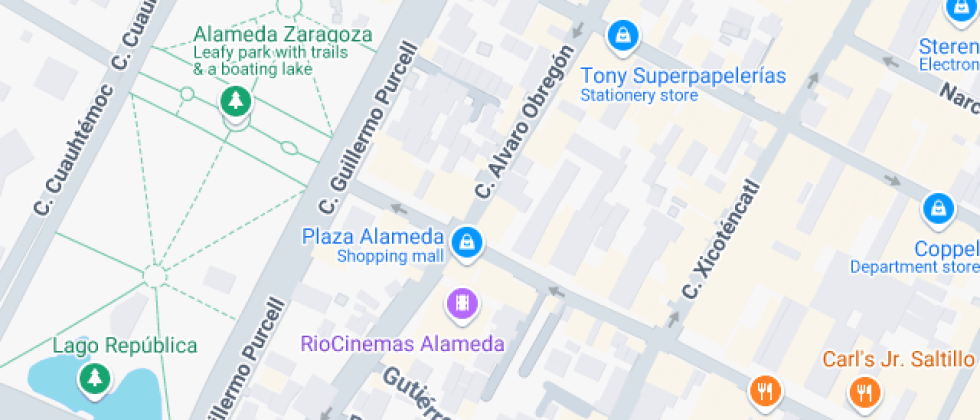This screenshot has height=420, width=980.
Task: Select the Lago República park pin
Action: (96, 378)
